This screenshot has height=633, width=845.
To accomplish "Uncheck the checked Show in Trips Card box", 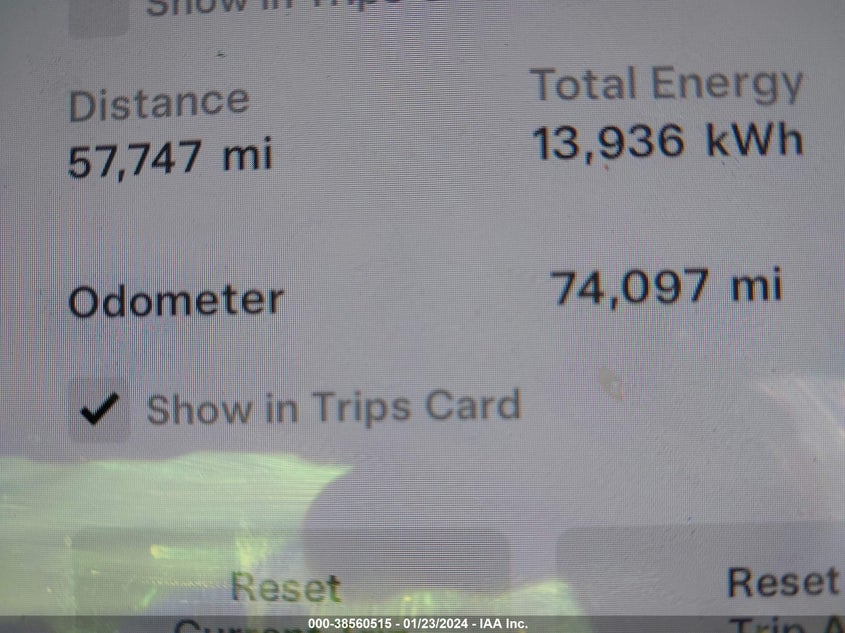I will (99, 409).
